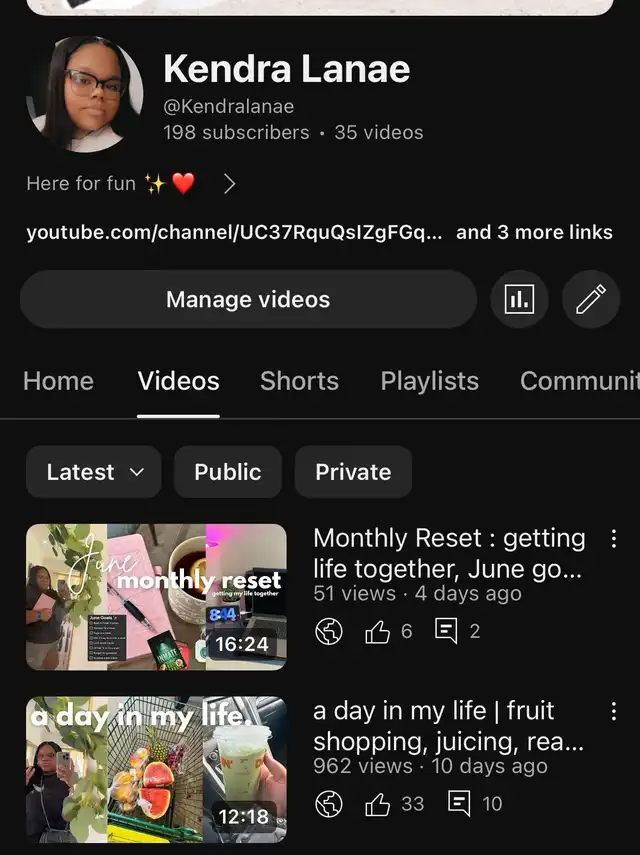View the 3 more links
This screenshot has height=855, width=640.
pyautogui.click(x=534, y=232)
